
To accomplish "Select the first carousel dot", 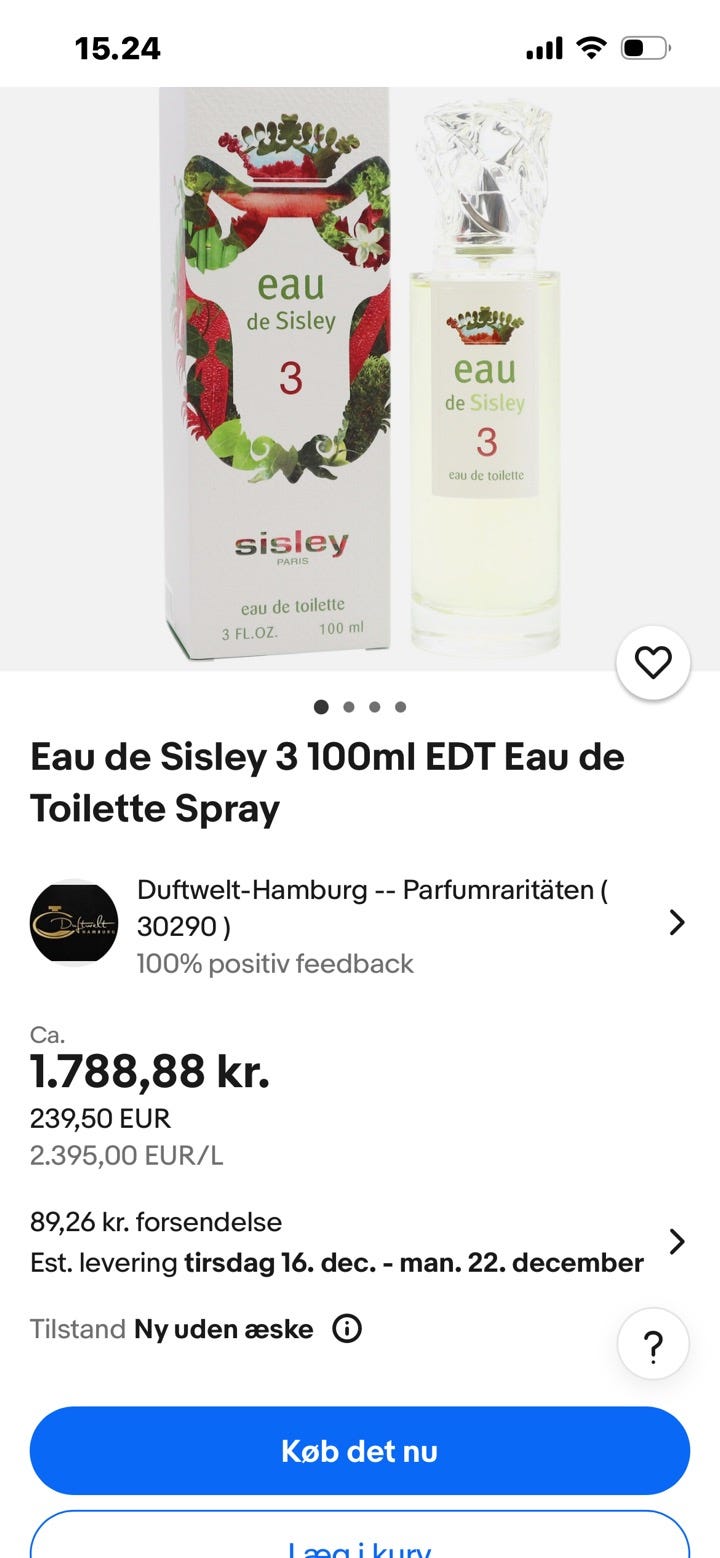I will pos(321,707).
